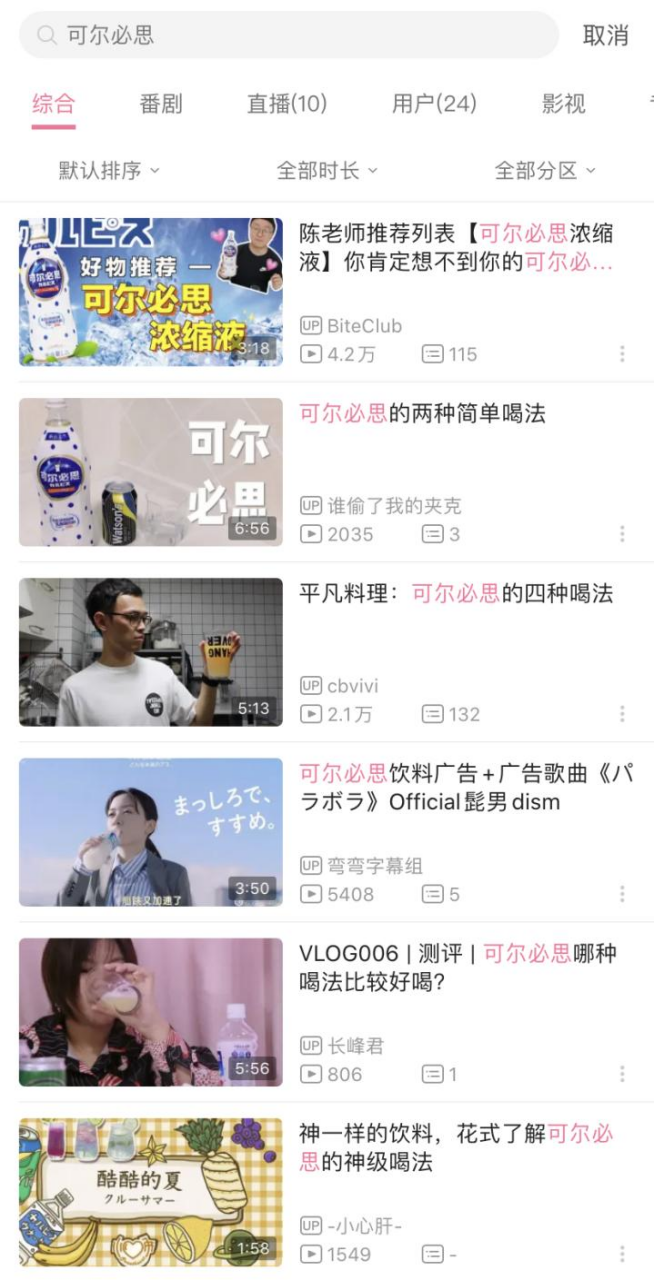Open the 用户(24) tab

pos(434,104)
